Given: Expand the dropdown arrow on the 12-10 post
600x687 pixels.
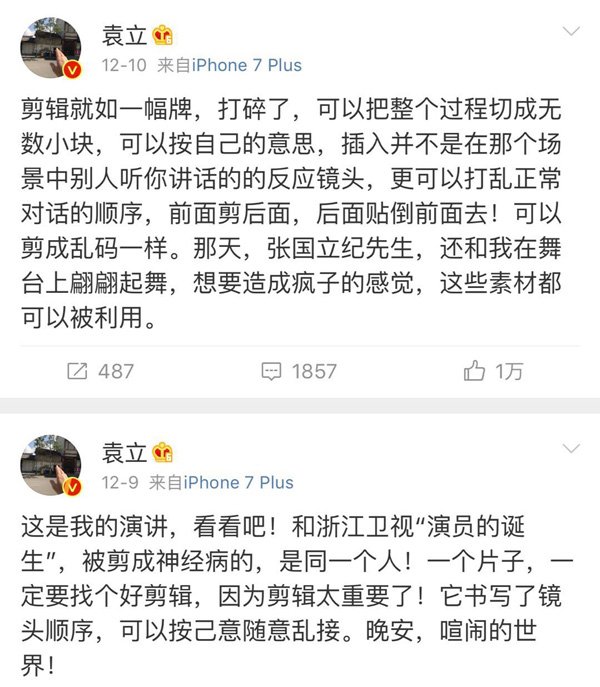Looking at the screenshot, I should pos(570,31).
